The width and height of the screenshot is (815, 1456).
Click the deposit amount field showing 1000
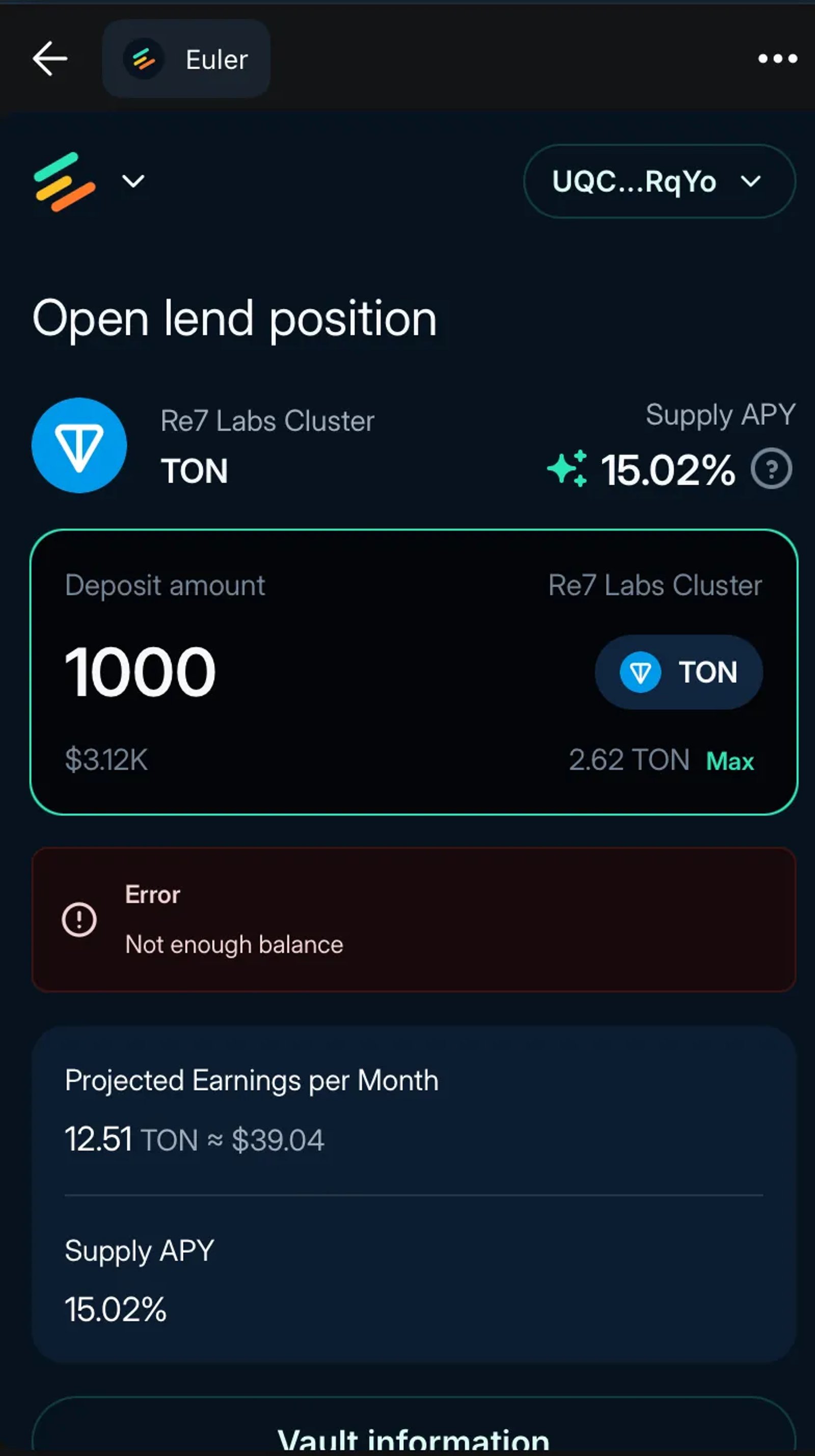tap(140, 670)
